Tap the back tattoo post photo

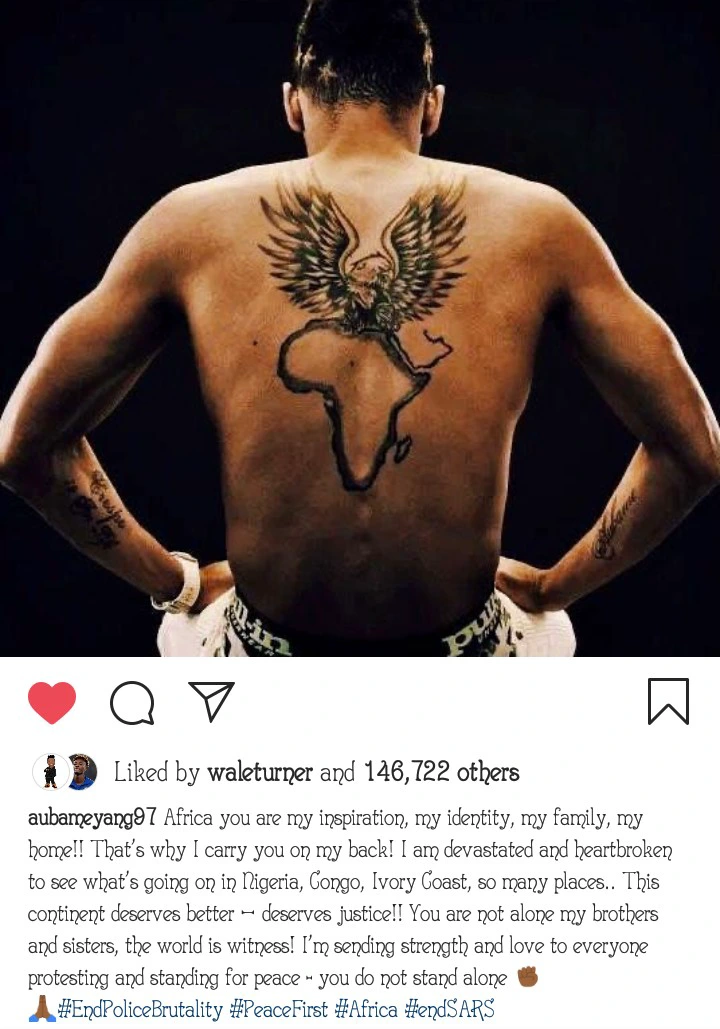[x=360, y=330]
